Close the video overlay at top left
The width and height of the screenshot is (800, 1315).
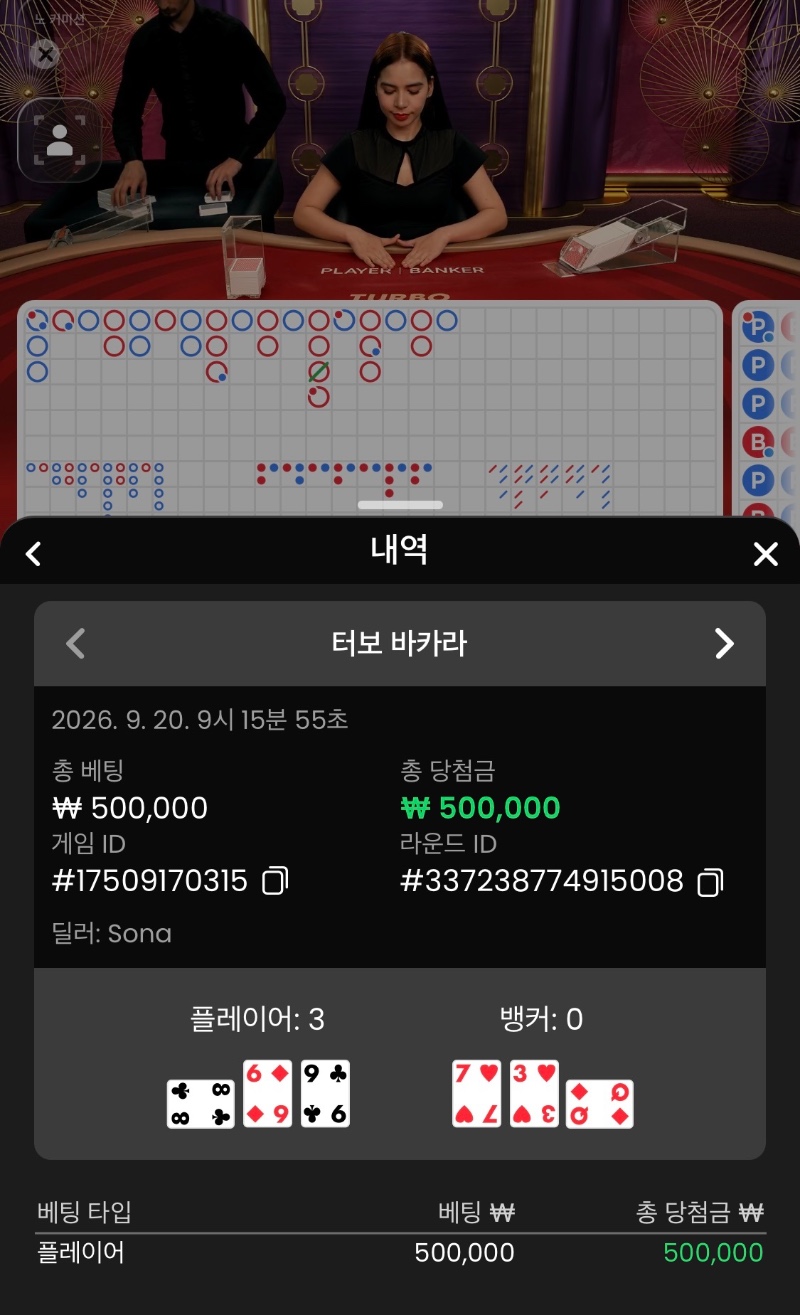[x=44, y=54]
